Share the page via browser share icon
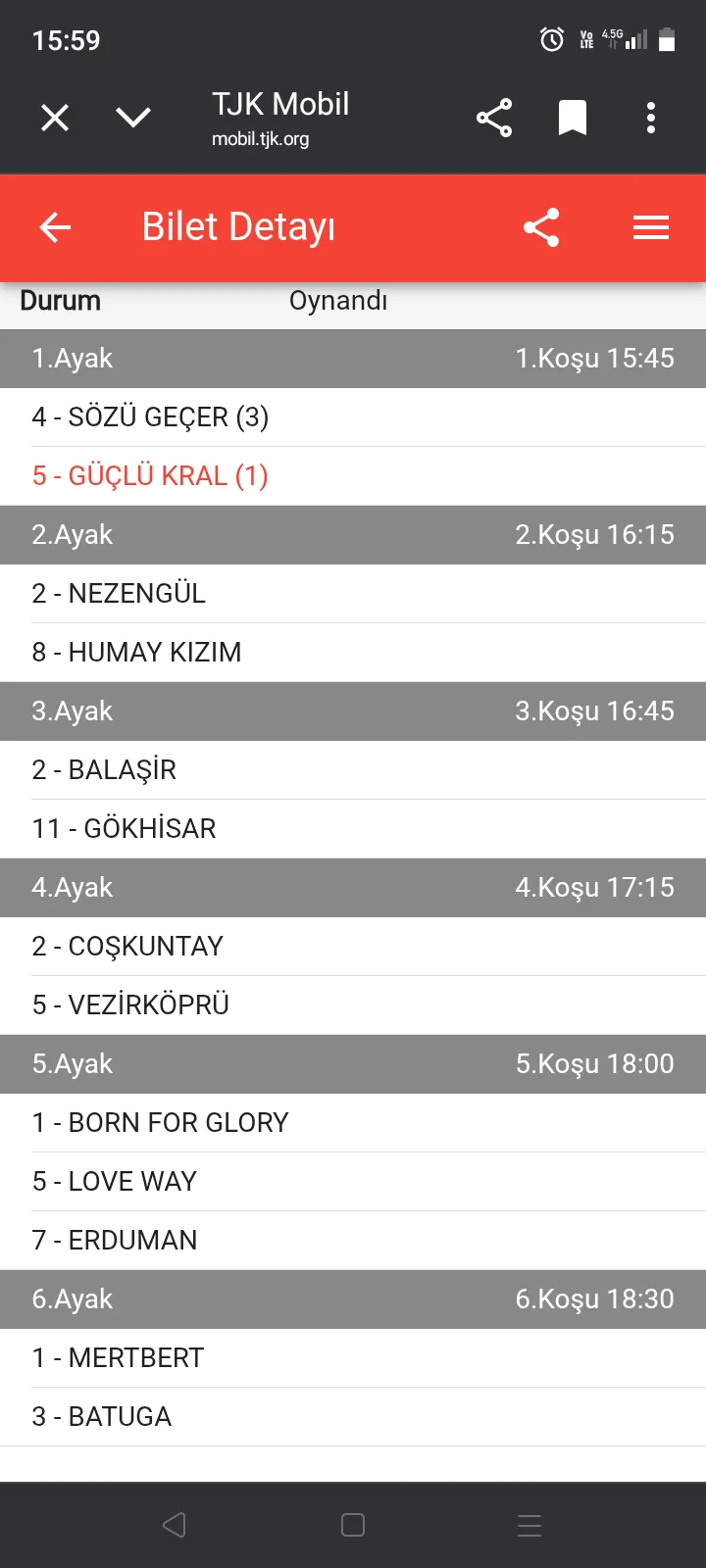The height and width of the screenshot is (1568, 706). [x=494, y=119]
